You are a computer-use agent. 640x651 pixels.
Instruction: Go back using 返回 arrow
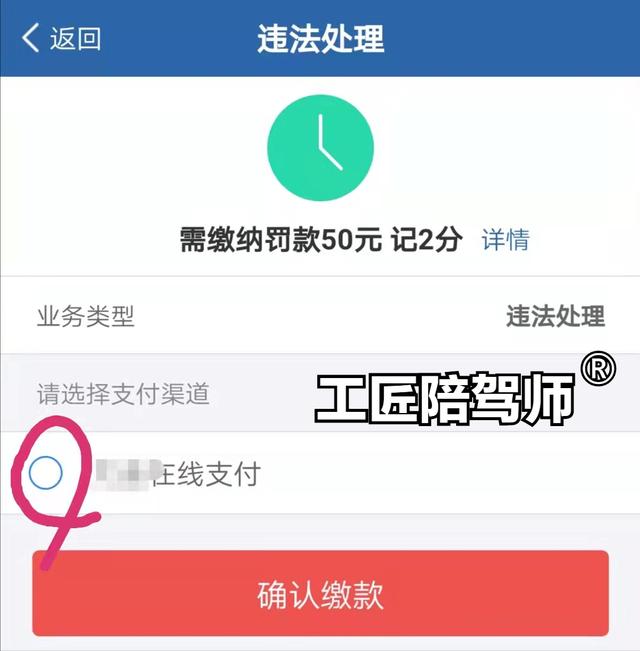pyautogui.click(x=58, y=39)
